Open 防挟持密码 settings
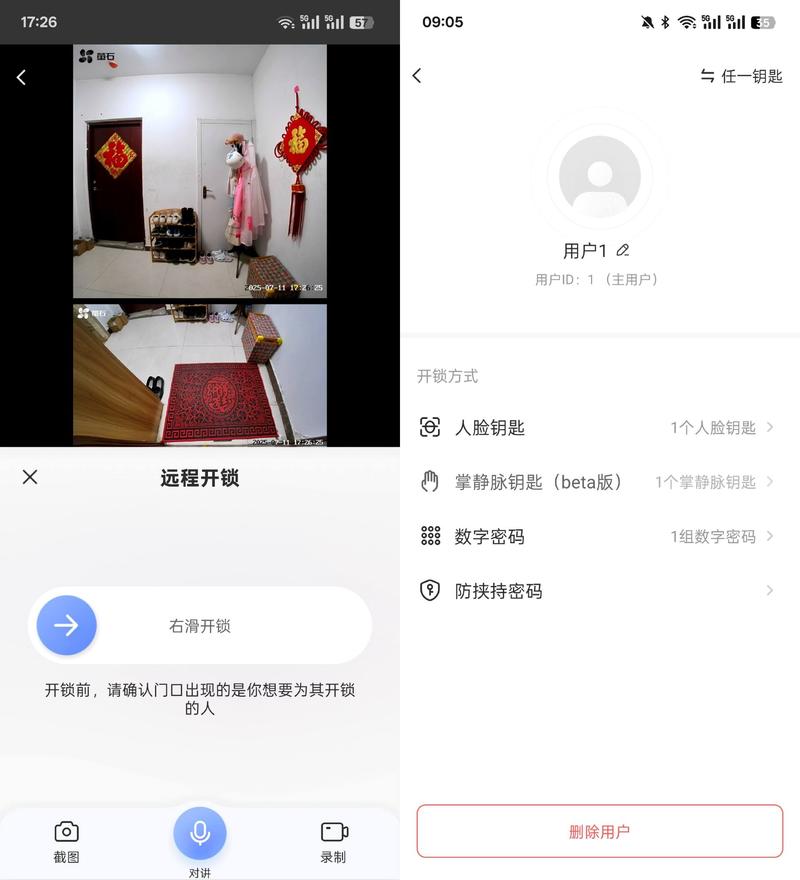The image size is (800, 880). 599,591
